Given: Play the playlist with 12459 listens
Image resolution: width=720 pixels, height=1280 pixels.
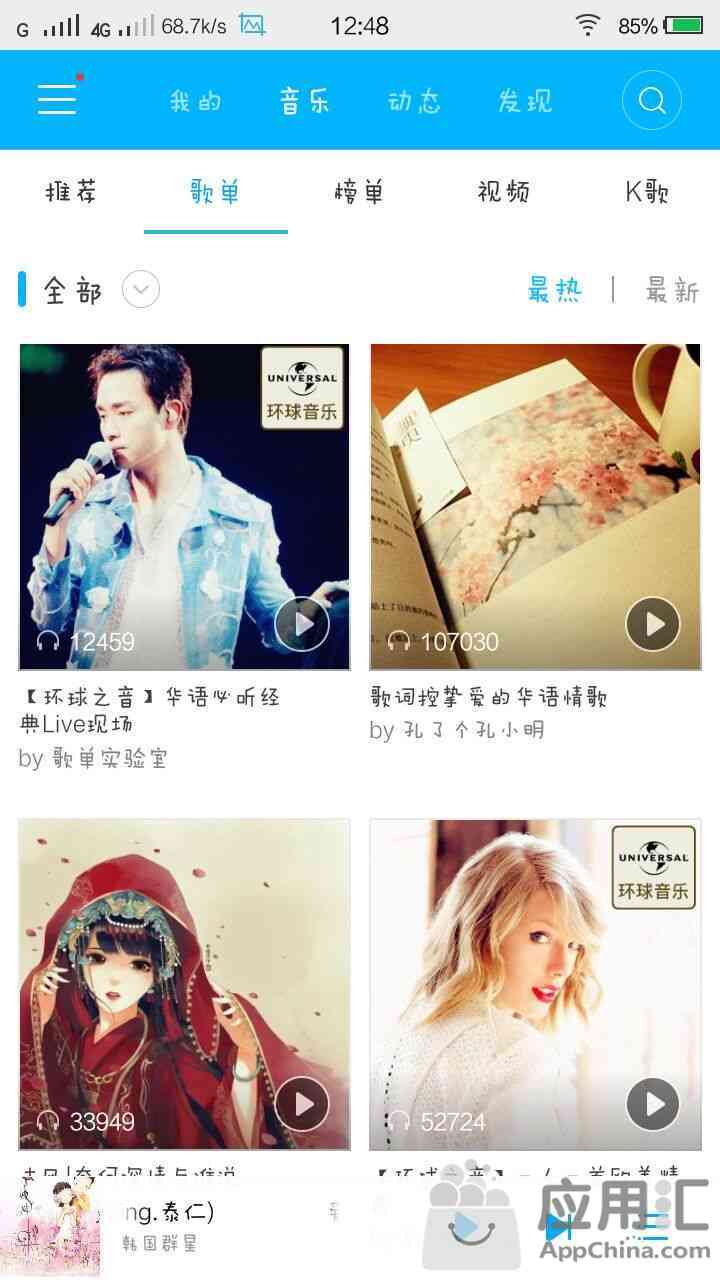Looking at the screenshot, I should 301,624.
